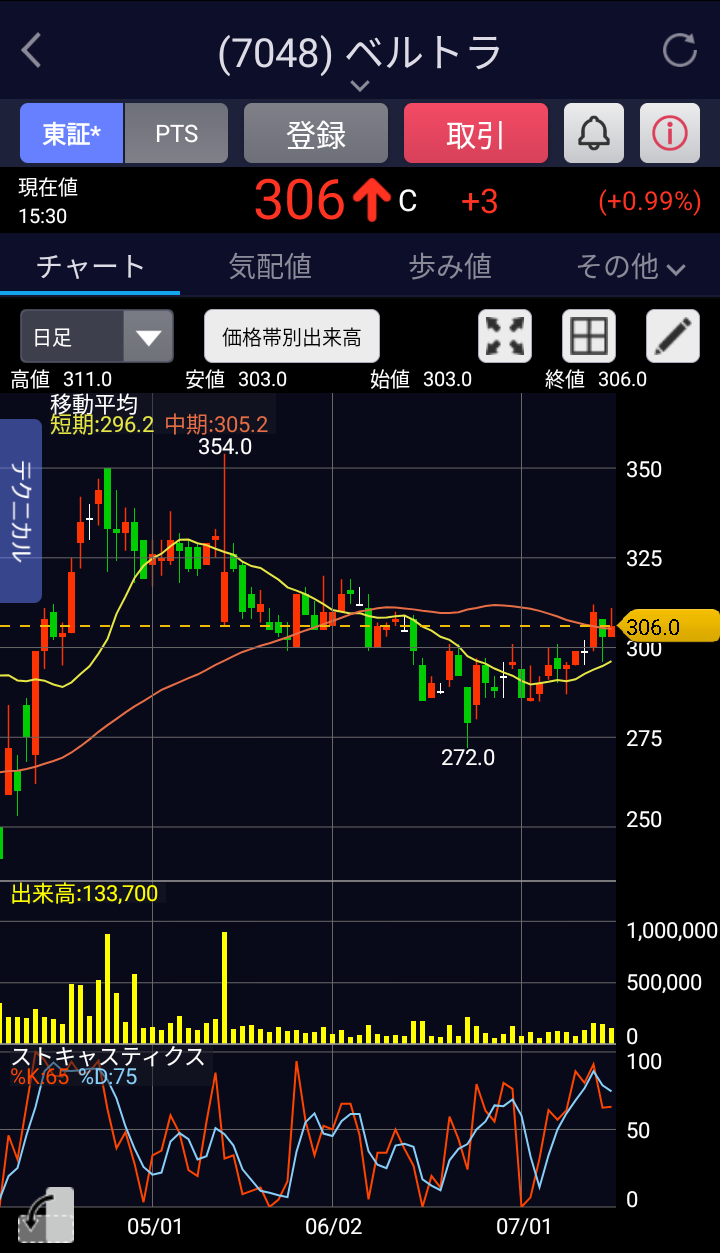Screen dimensions: 720x1253
Task: Switch to the PTS market
Action: 177,133
